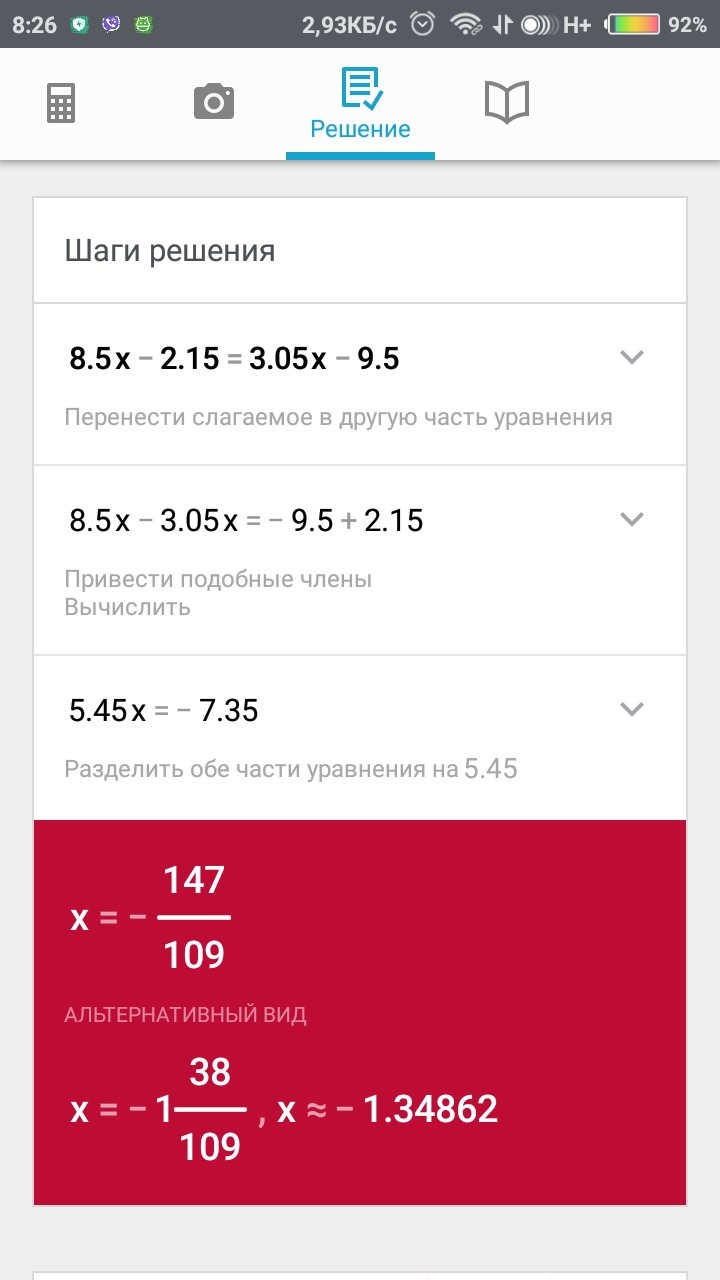This screenshot has width=720, height=1280.
Task: Open the camera tab
Action: [213, 102]
